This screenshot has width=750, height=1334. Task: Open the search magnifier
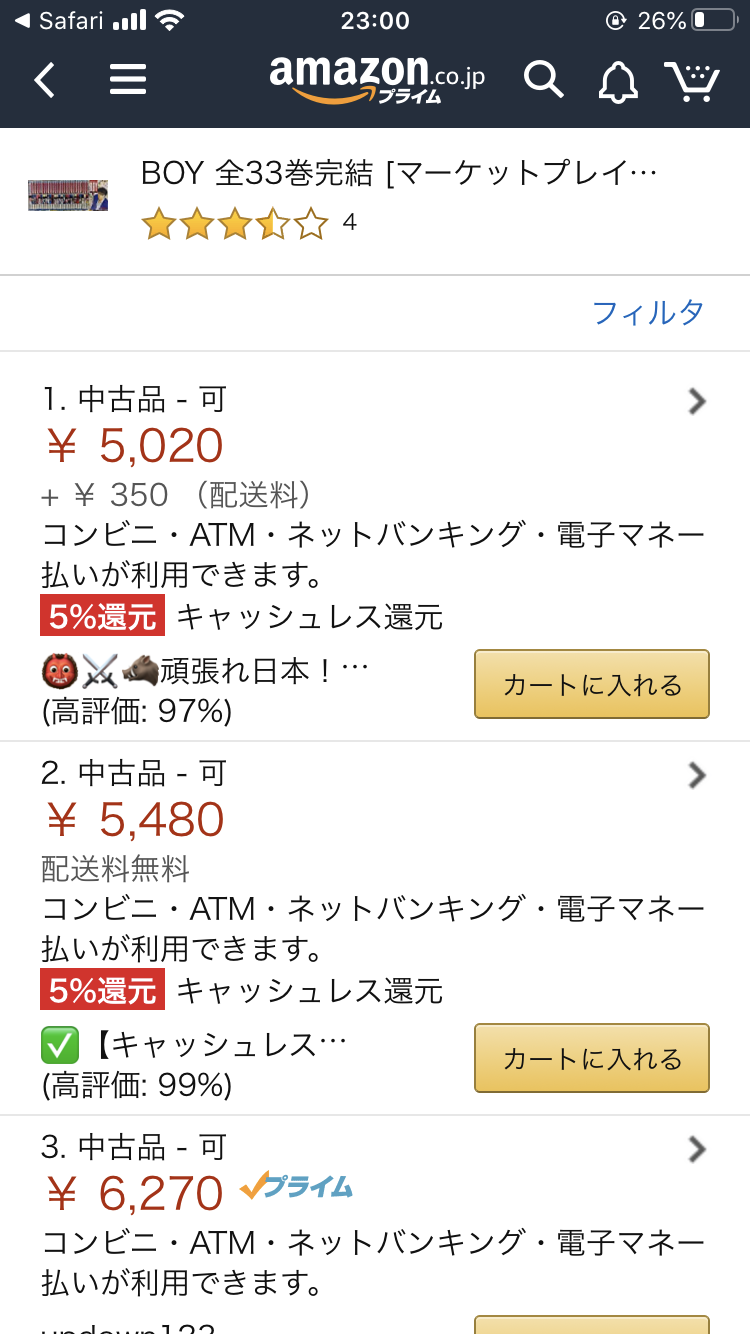(543, 80)
